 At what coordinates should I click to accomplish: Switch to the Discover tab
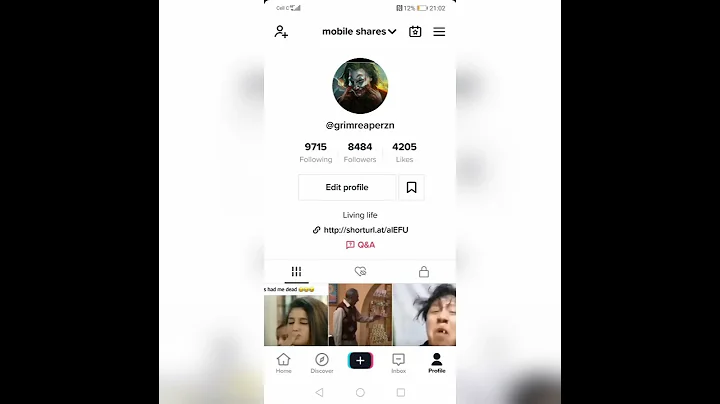click(322, 362)
